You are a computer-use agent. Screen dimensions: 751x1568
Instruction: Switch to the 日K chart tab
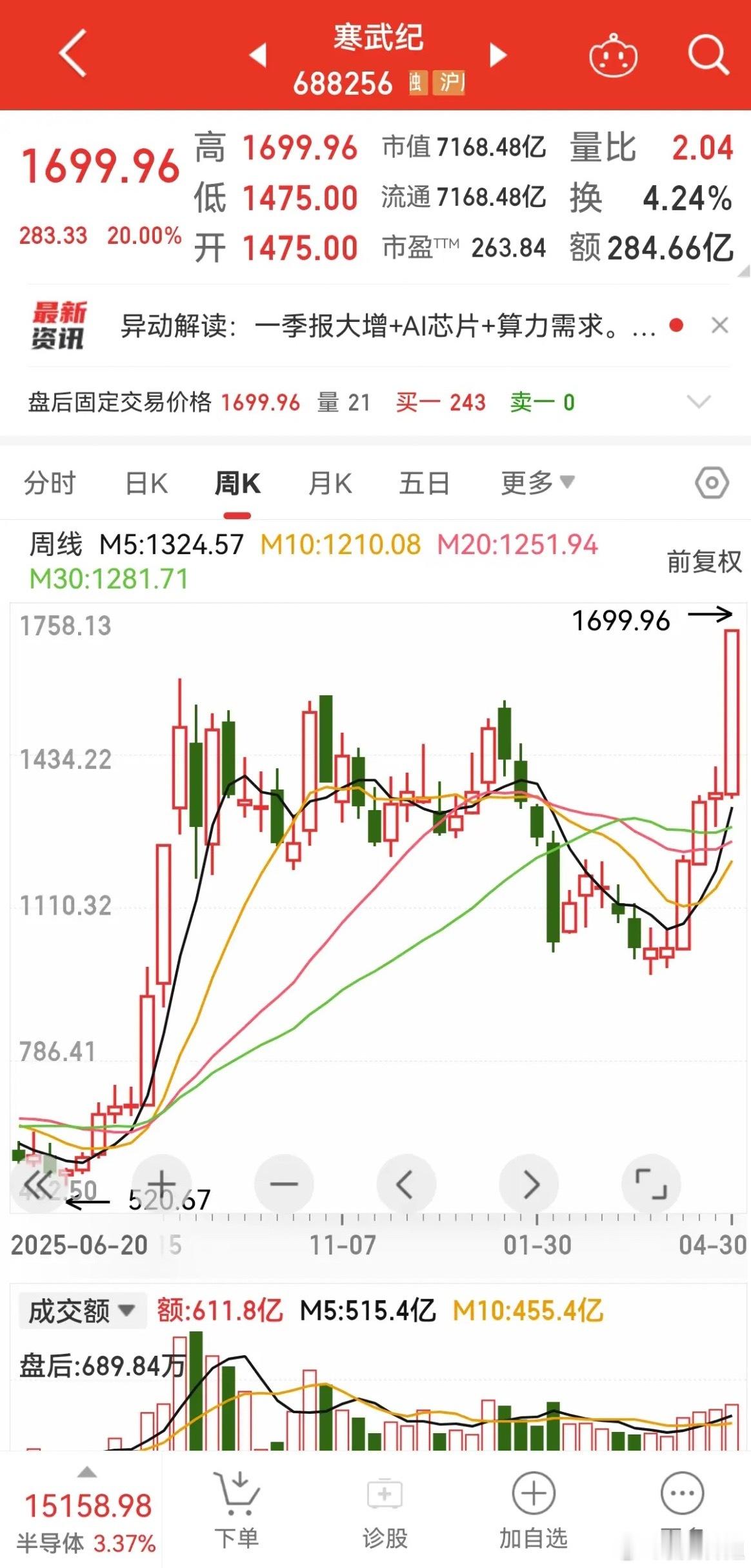coord(146,483)
